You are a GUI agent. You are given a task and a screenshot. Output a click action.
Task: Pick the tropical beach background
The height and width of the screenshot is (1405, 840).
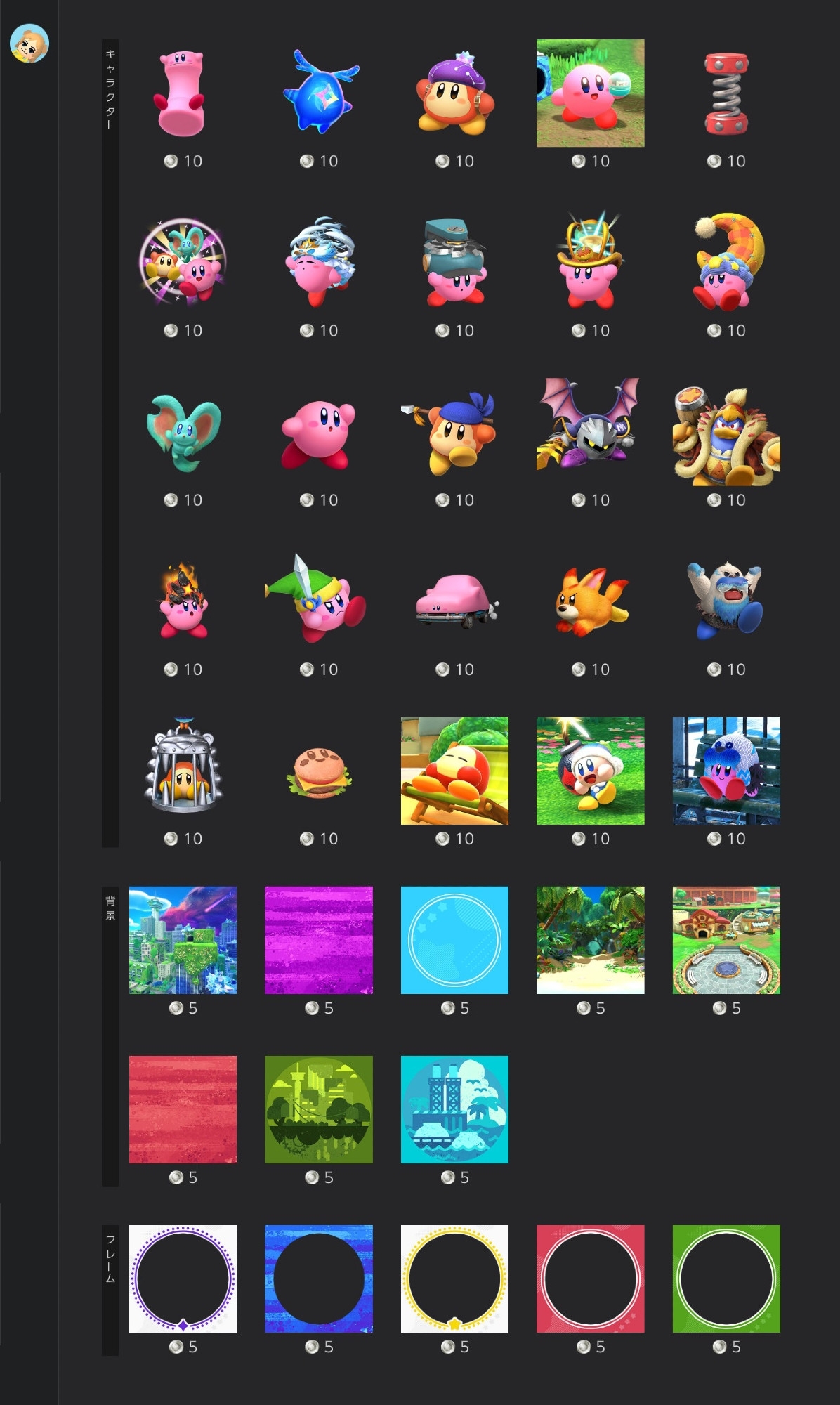point(590,940)
